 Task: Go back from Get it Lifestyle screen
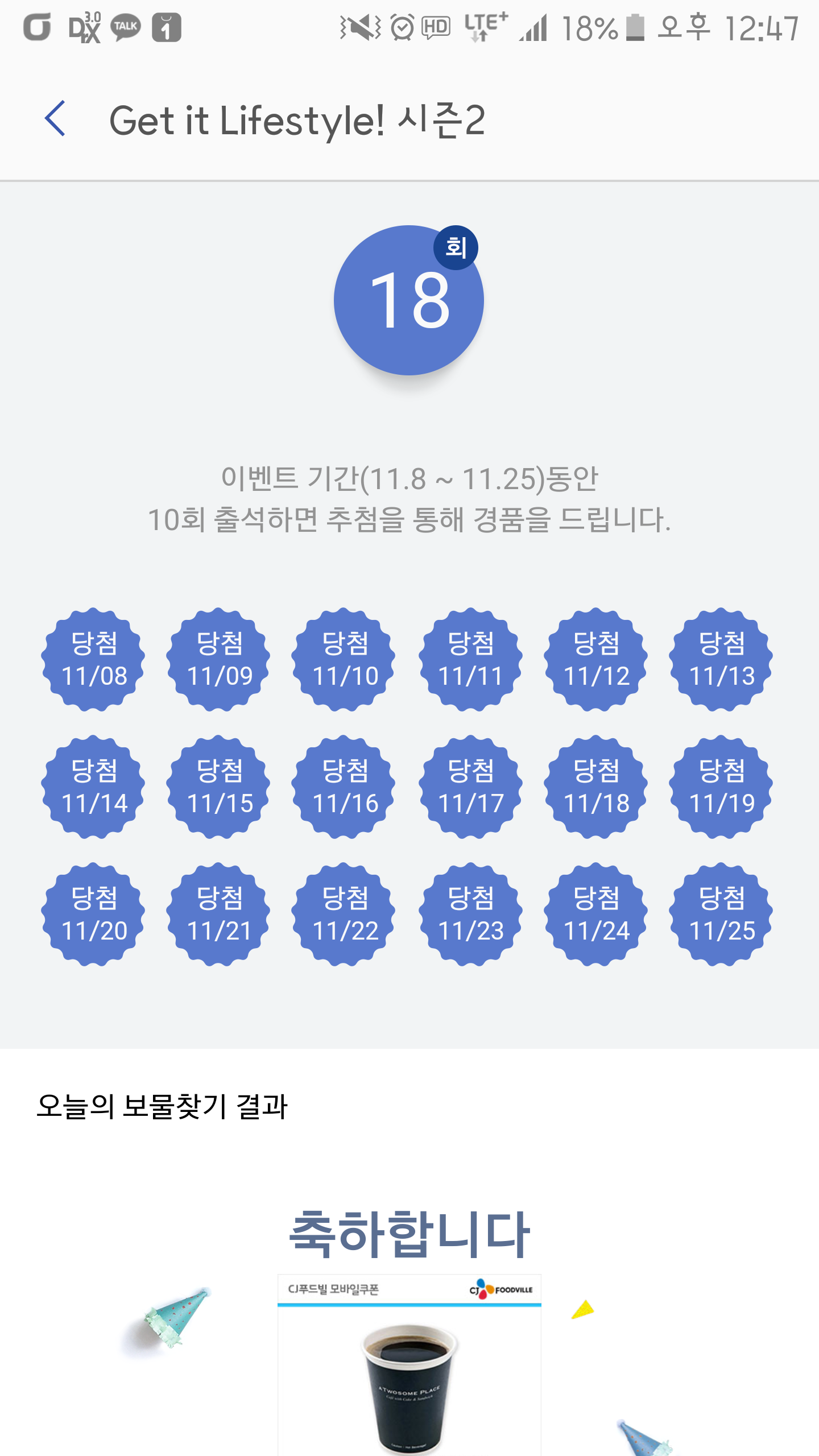point(55,119)
